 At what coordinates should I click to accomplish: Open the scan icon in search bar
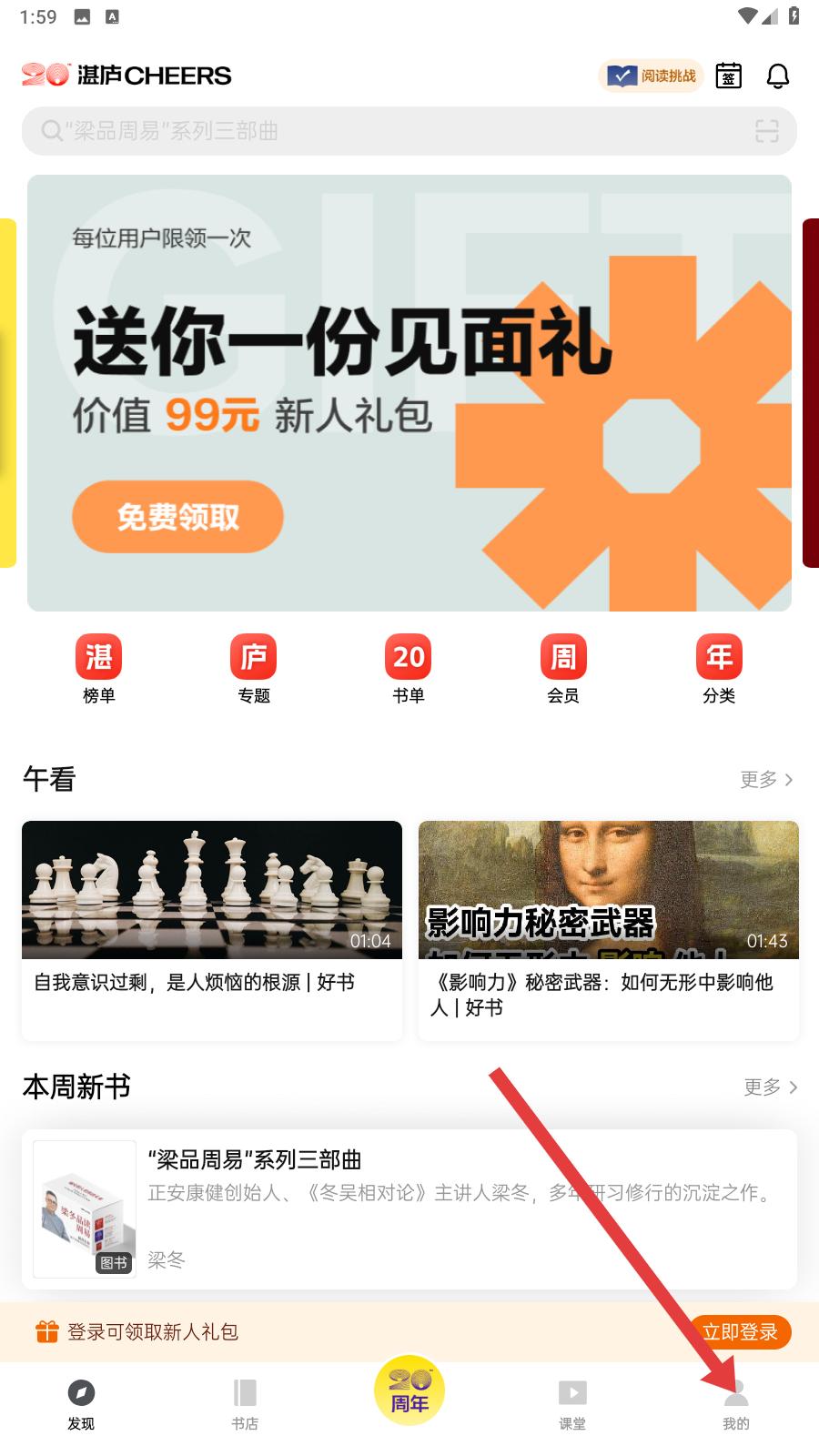point(766,131)
